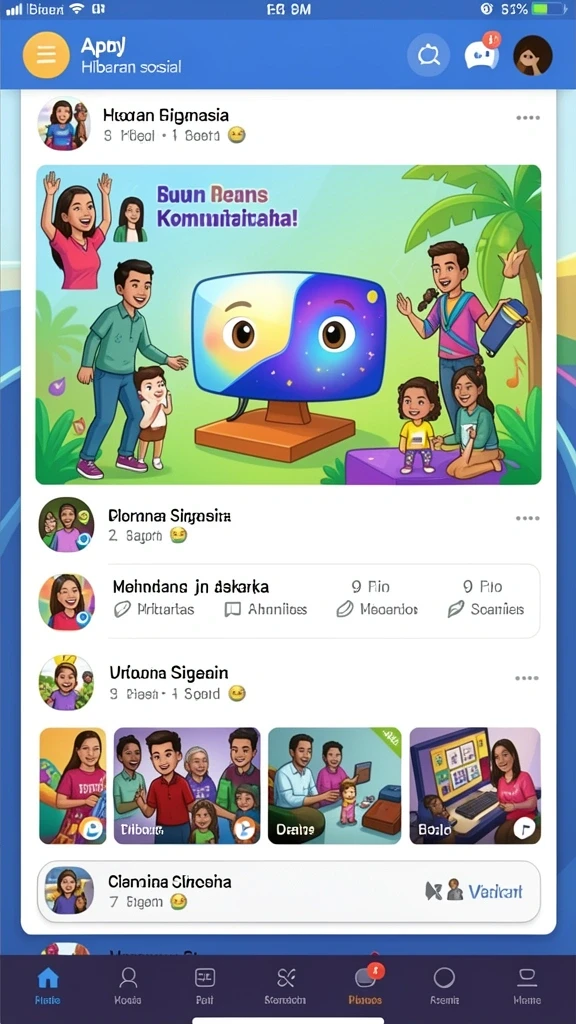Select the Ahnniioss option in the card
This screenshot has height=1024, width=576.
pyautogui.click(x=266, y=609)
